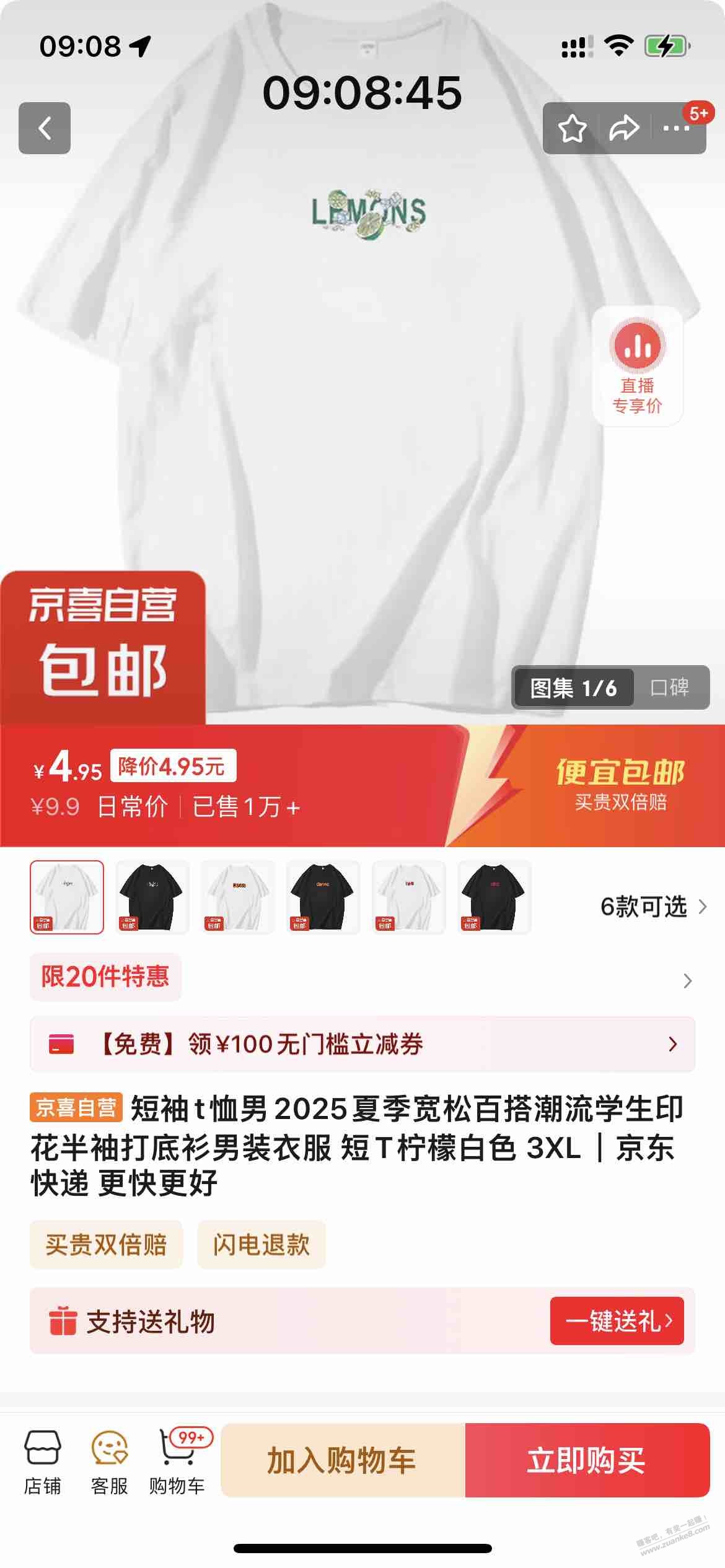Open the 直播专享价 live badge
Image resolution: width=725 pixels, height=1568 pixels.
[x=637, y=367]
